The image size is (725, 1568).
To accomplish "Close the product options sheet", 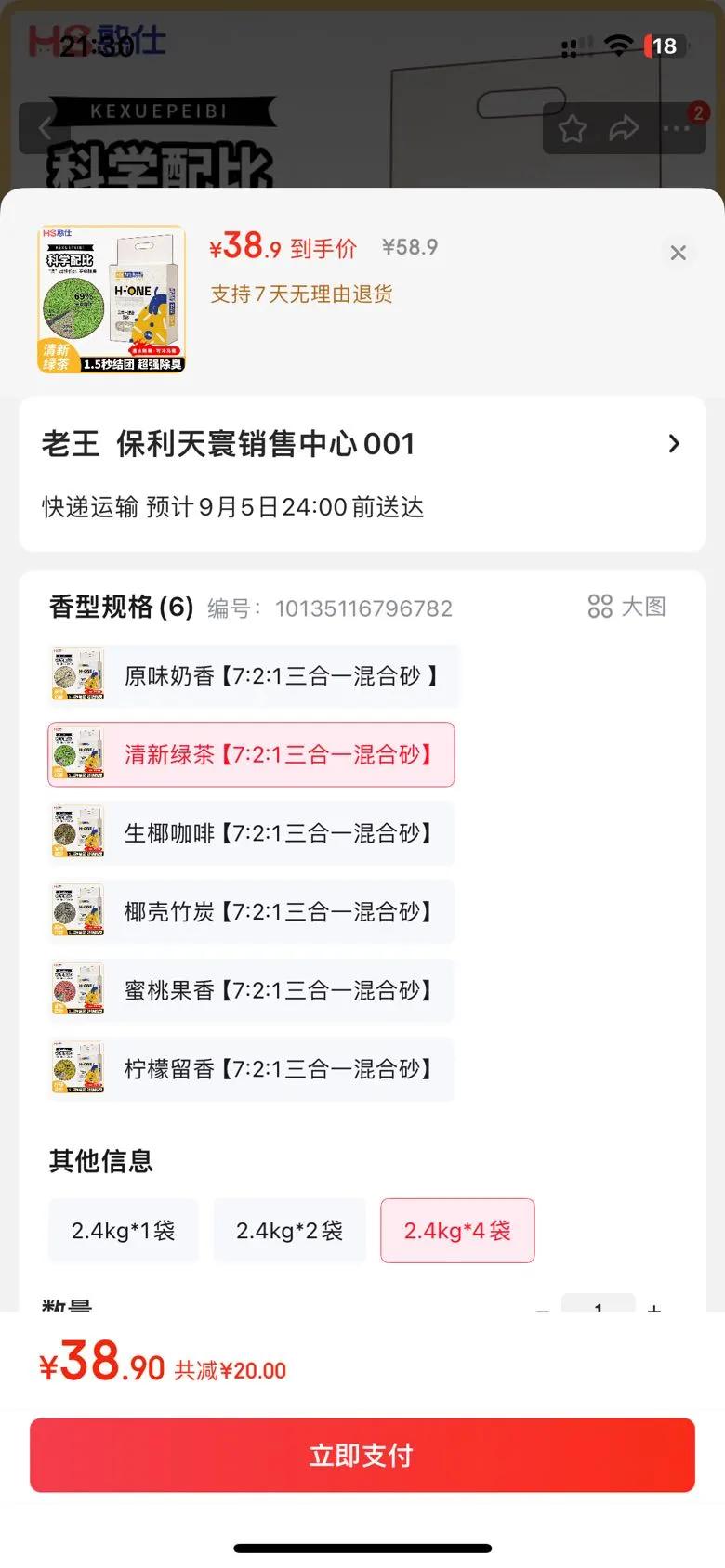I will [x=679, y=253].
